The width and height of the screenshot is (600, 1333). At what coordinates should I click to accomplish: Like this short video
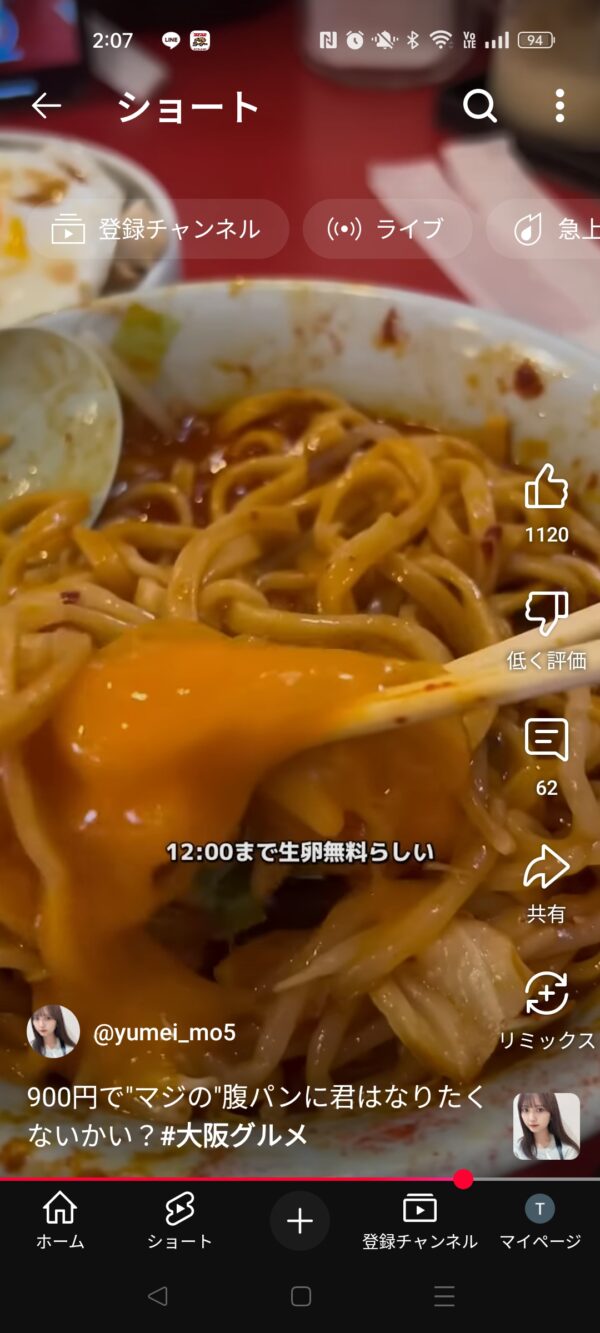tap(546, 488)
